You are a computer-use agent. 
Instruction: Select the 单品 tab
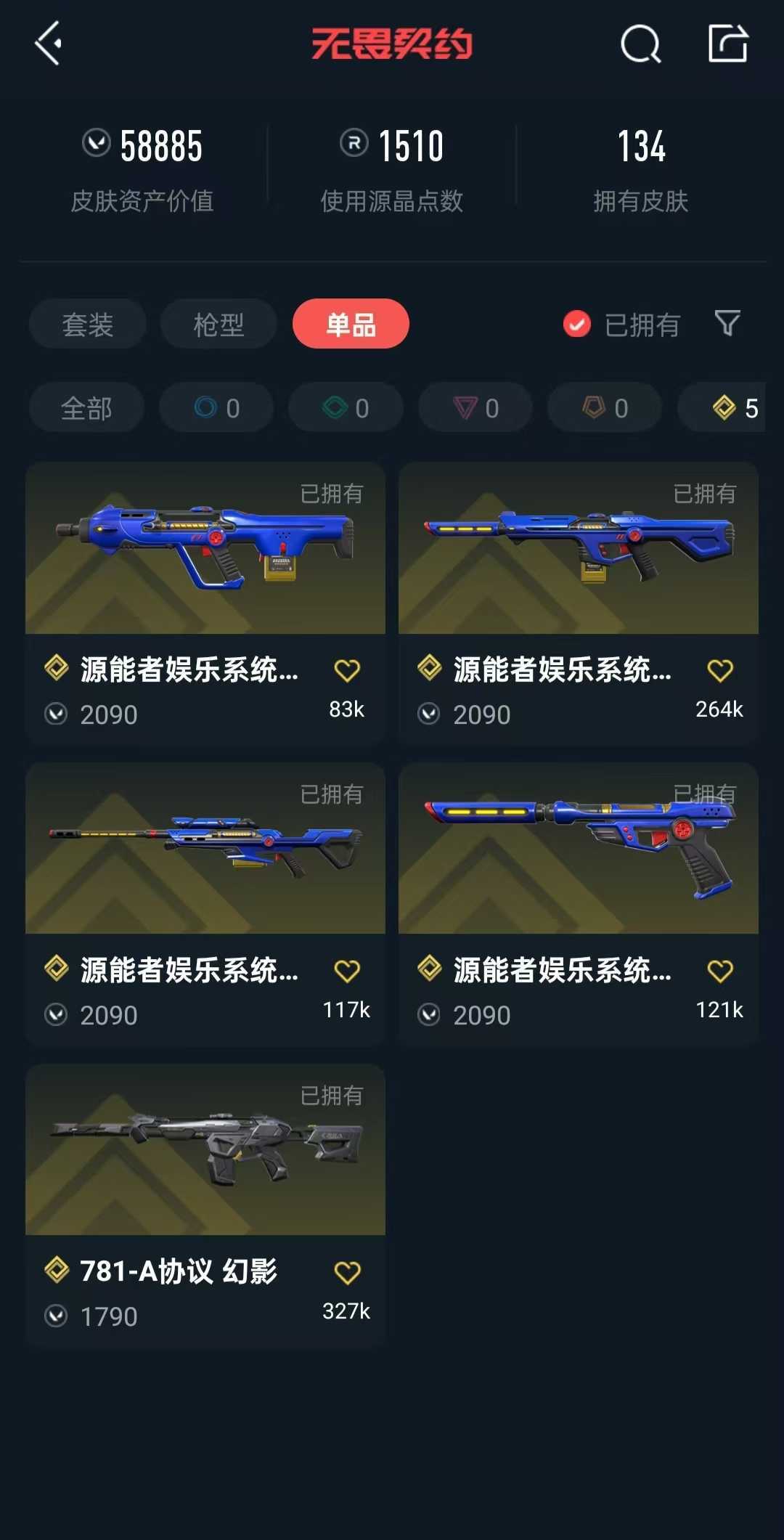tap(351, 324)
